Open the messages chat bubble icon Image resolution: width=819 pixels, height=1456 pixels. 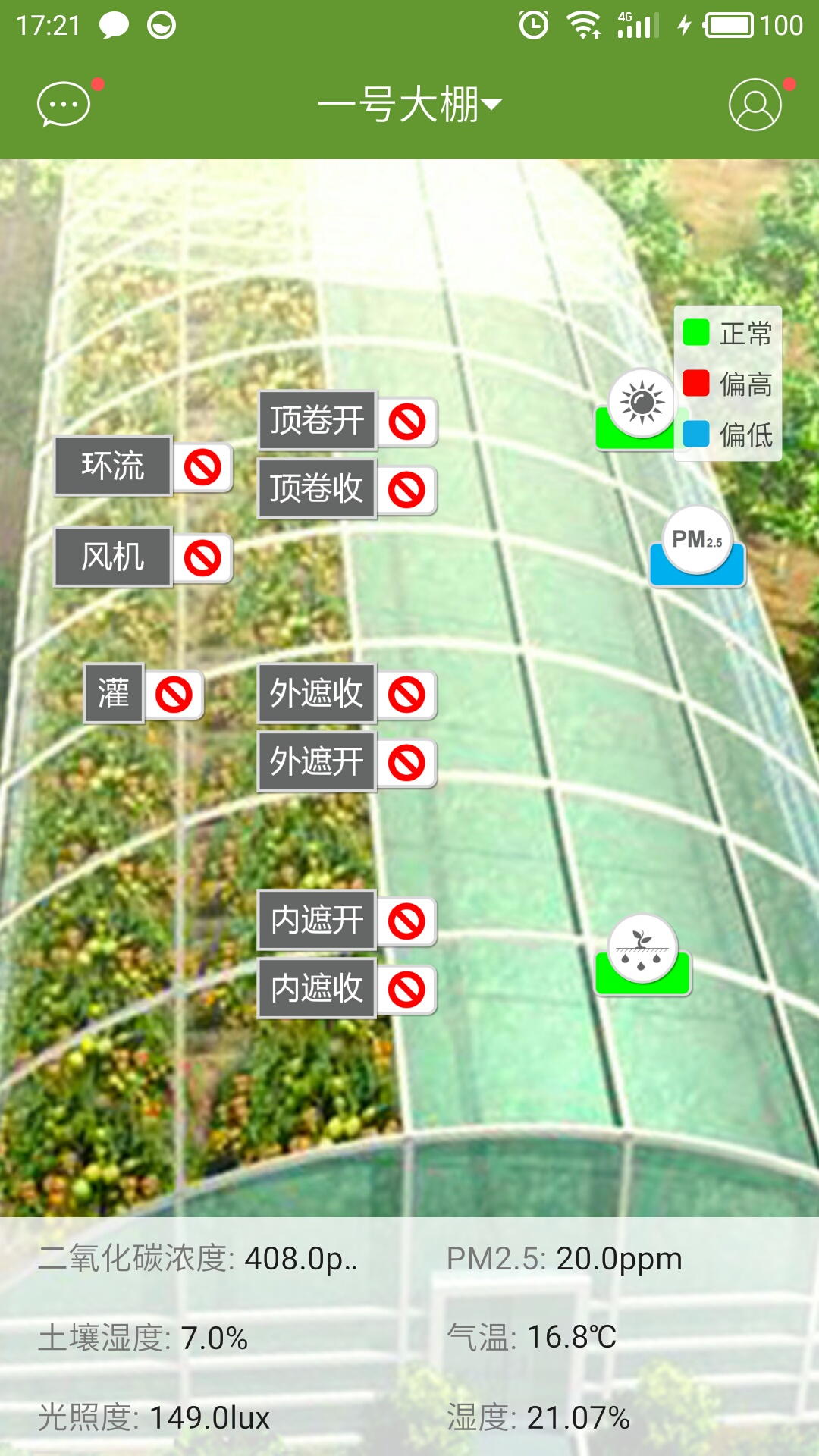[x=64, y=105]
